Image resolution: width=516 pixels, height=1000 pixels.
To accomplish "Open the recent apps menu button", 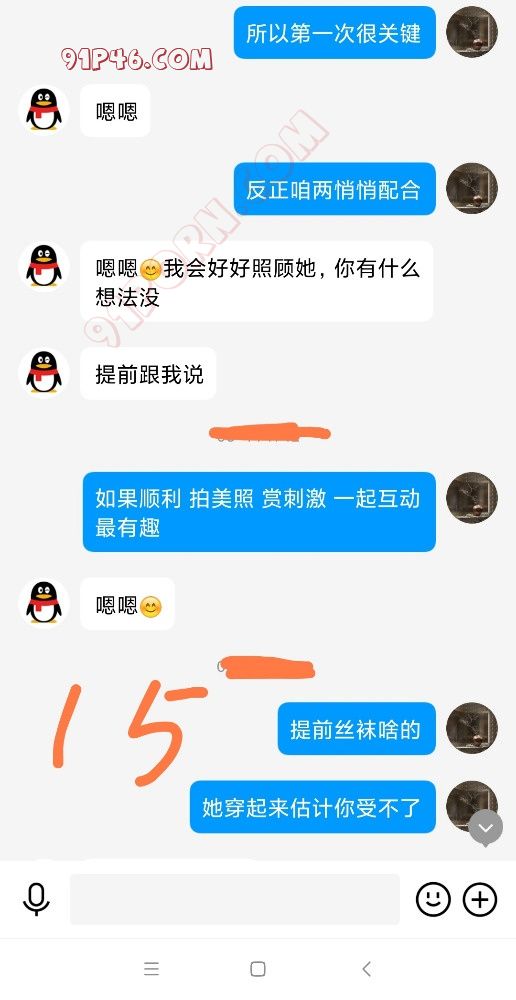I will (151, 969).
